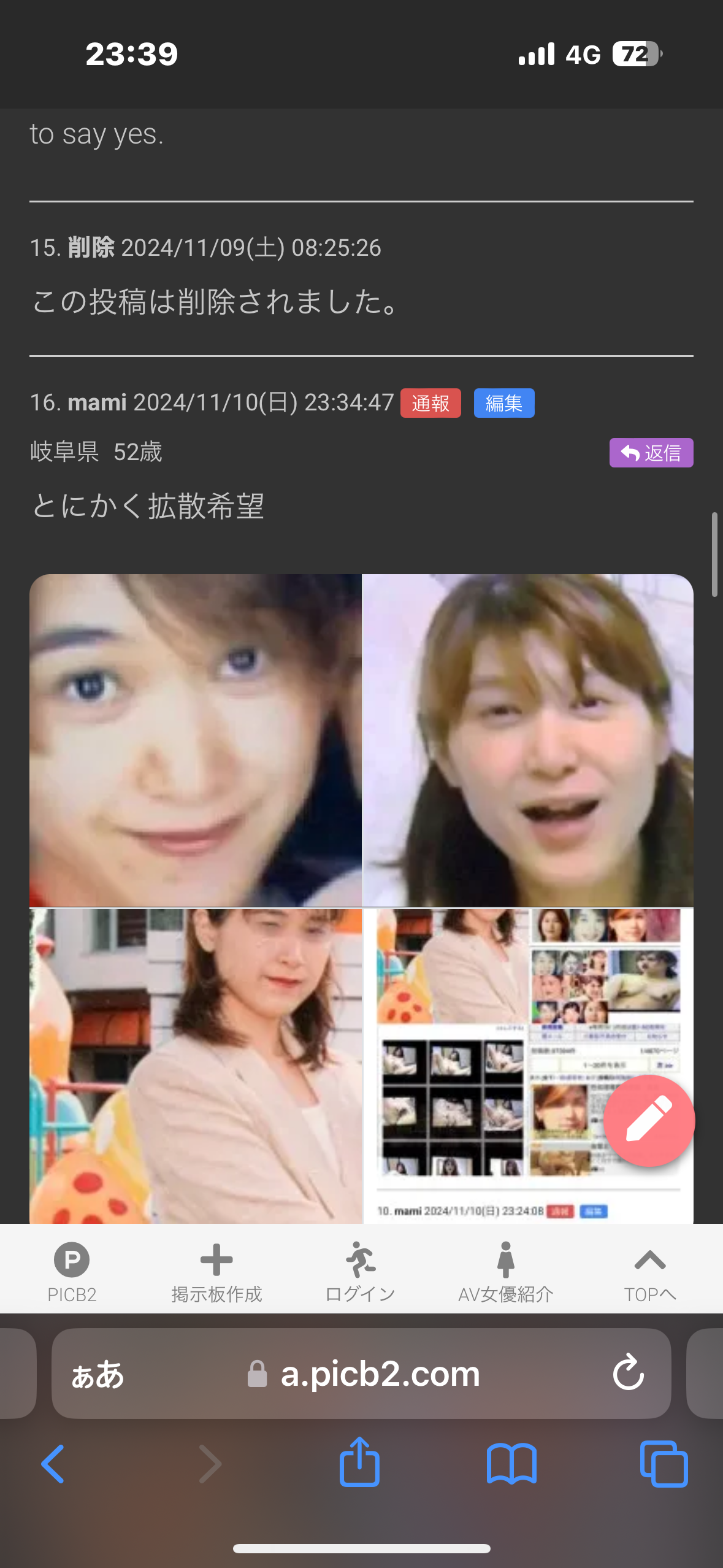The height and width of the screenshot is (1568, 723).
Task: Open the ぁあ page settings menu
Action: click(98, 1374)
